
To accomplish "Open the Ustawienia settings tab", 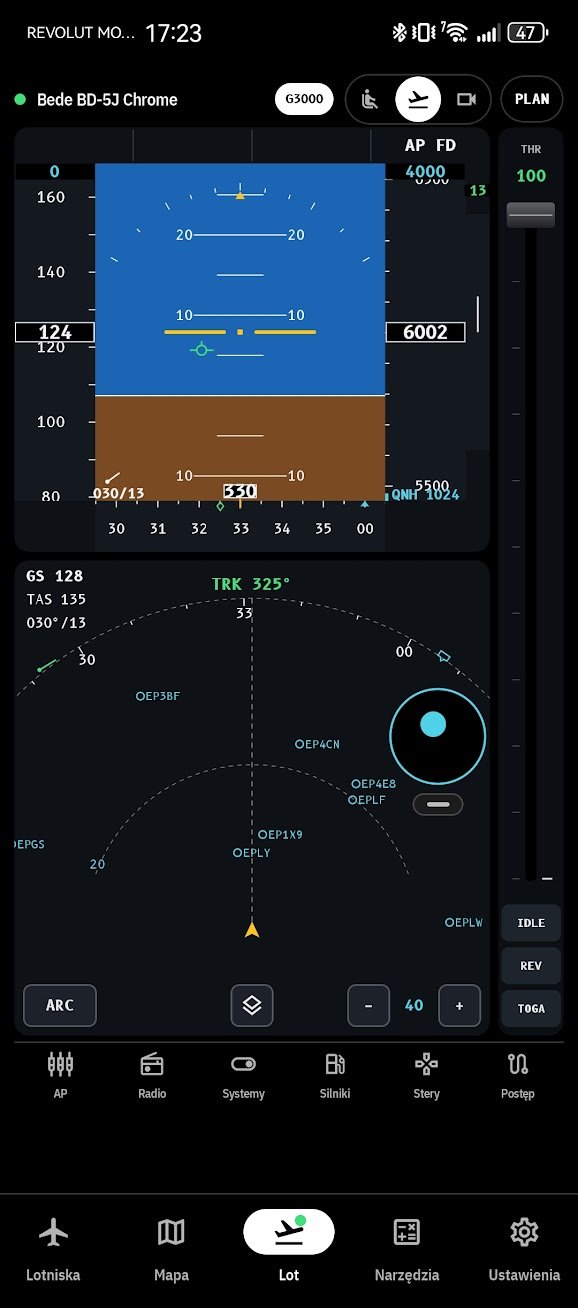I will (x=524, y=1248).
